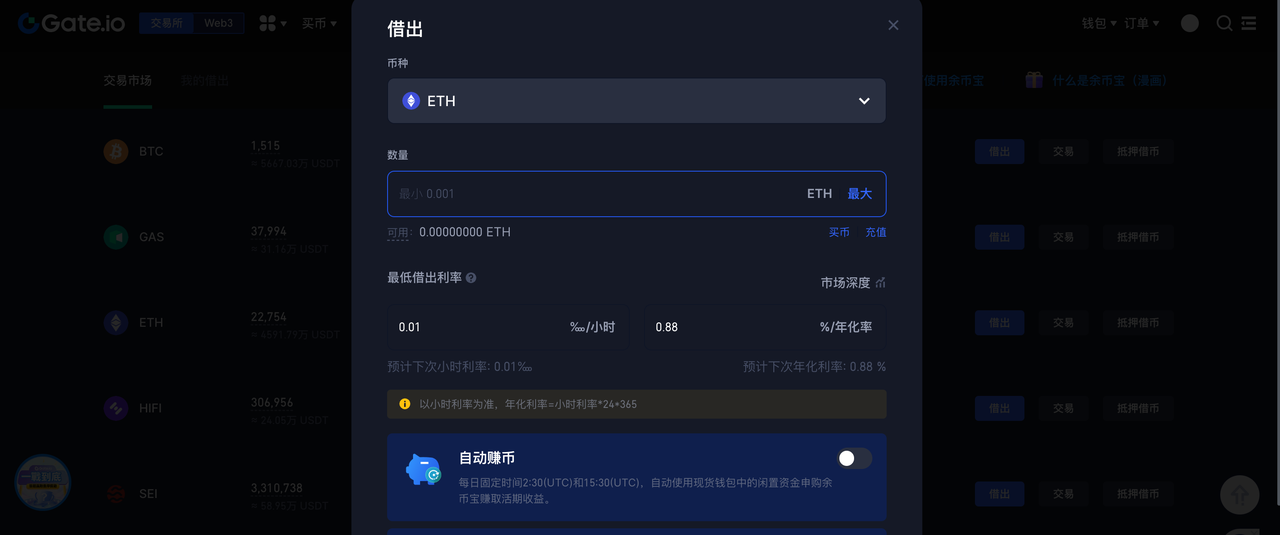Open 市场深度 market depth
Image resolution: width=1280 pixels, height=535 pixels.
(852, 283)
